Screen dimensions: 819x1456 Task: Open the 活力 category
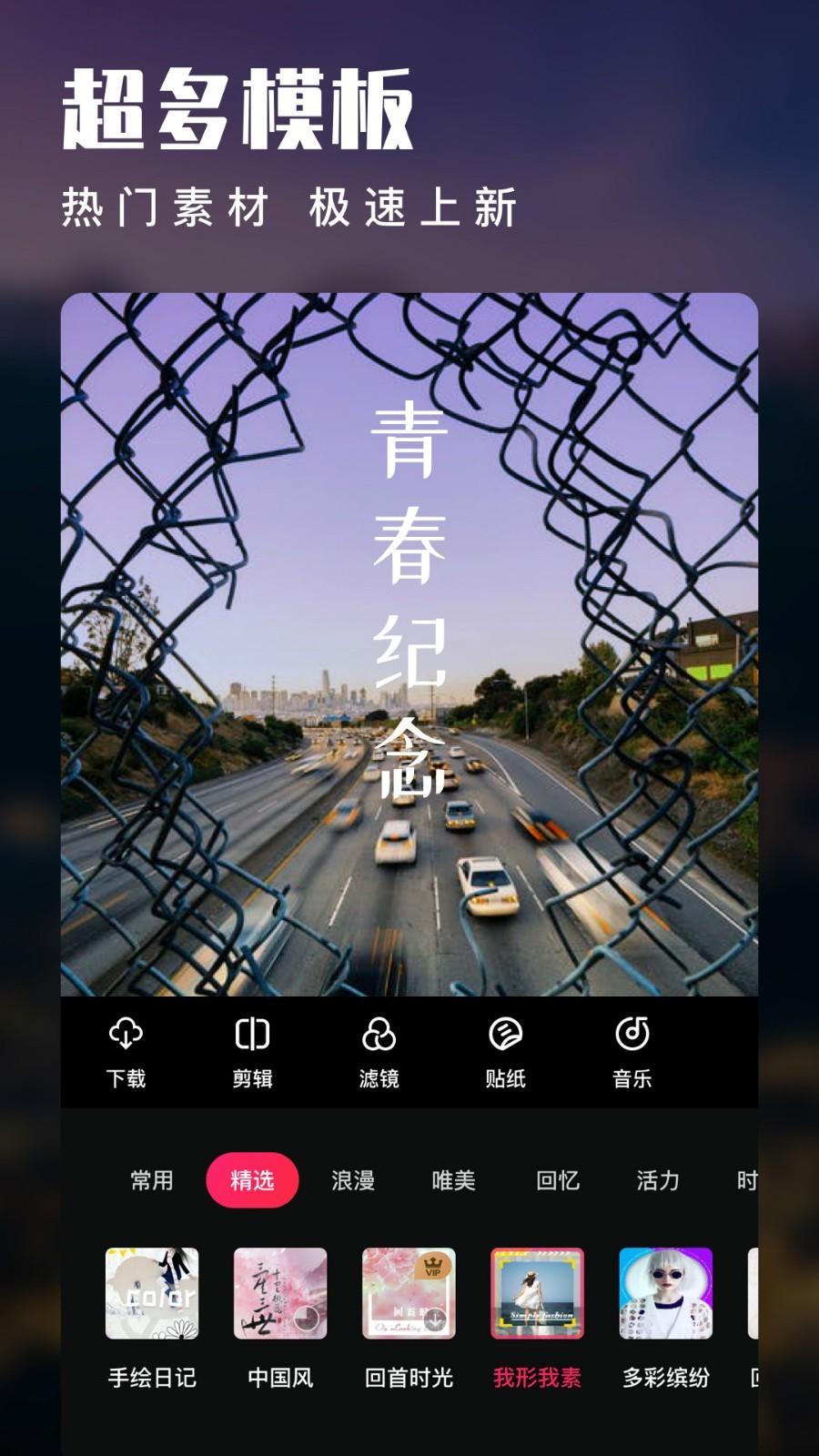tap(658, 1178)
